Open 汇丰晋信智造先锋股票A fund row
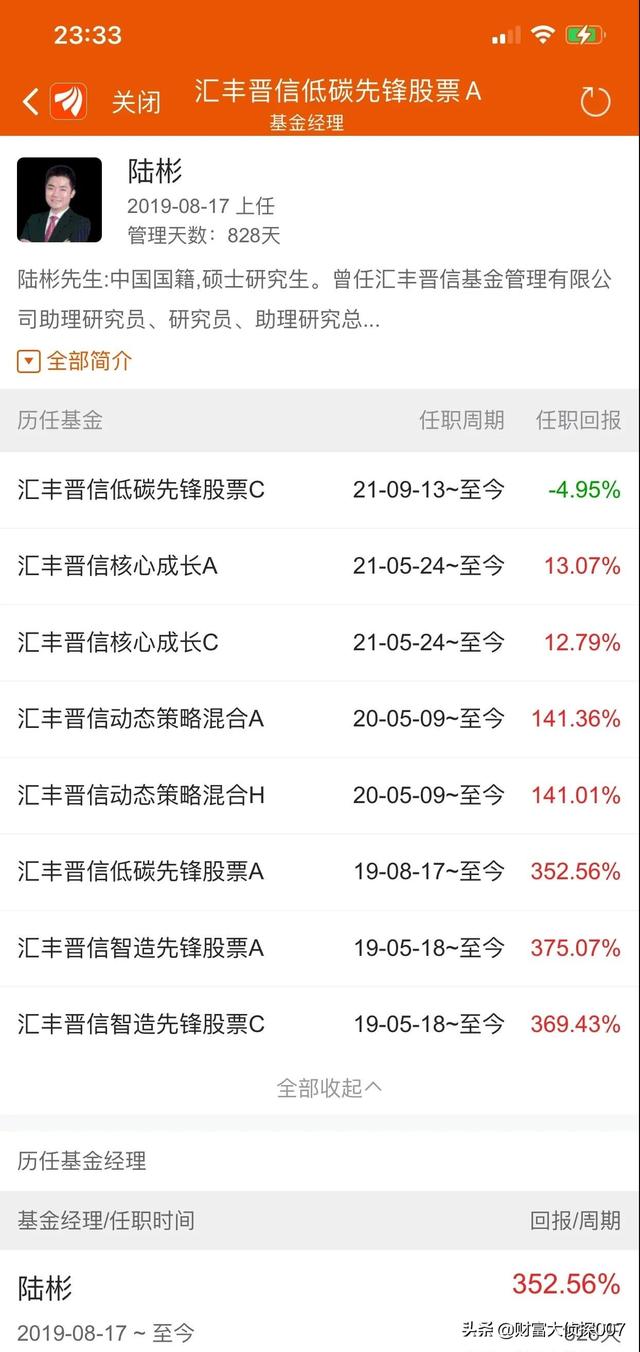Image resolution: width=640 pixels, height=1352 pixels. pyautogui.click(x=320, y=948)
